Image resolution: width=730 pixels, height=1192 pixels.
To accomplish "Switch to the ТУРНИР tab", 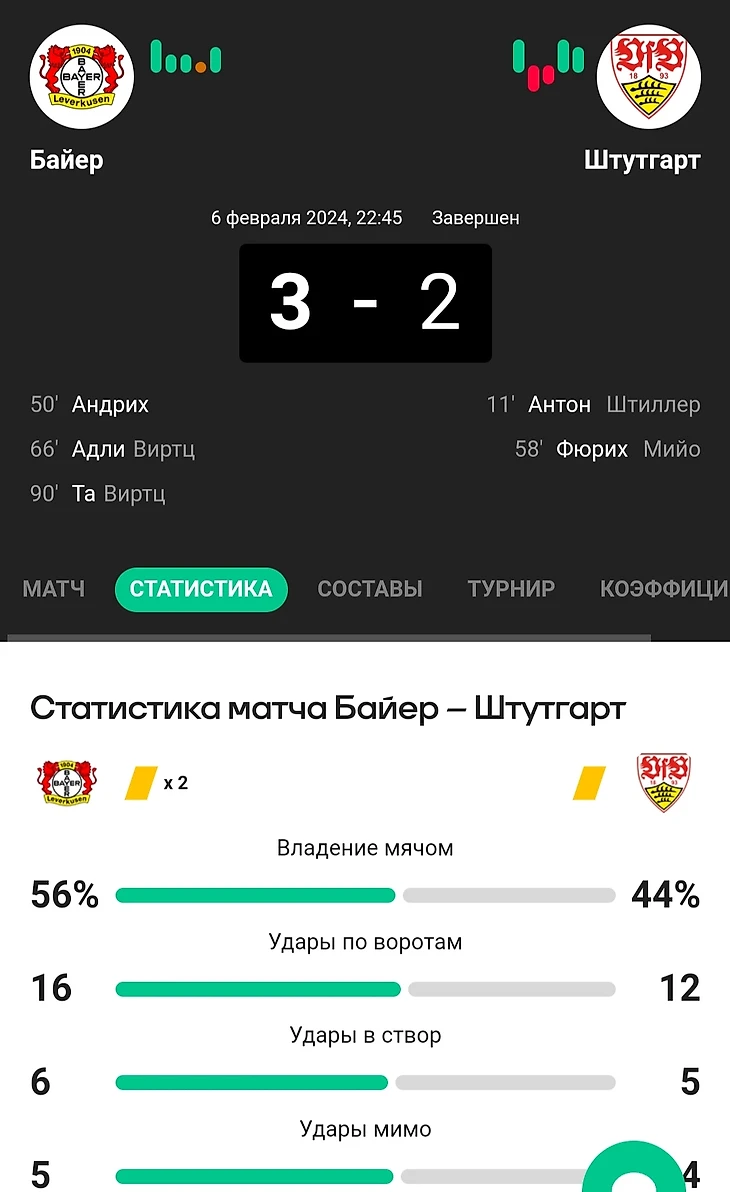I will [x=511, y=589].
